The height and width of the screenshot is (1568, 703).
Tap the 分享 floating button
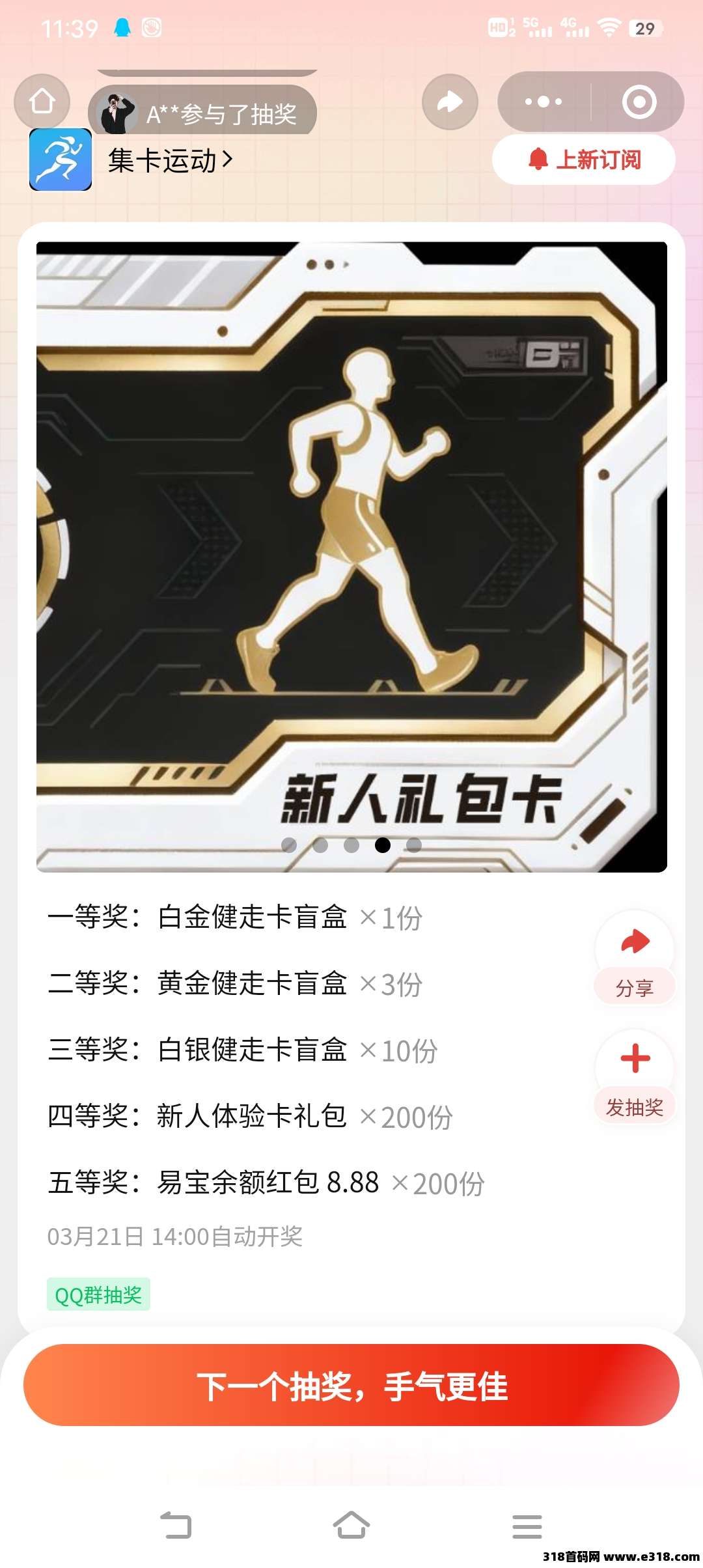coord(635,957)
